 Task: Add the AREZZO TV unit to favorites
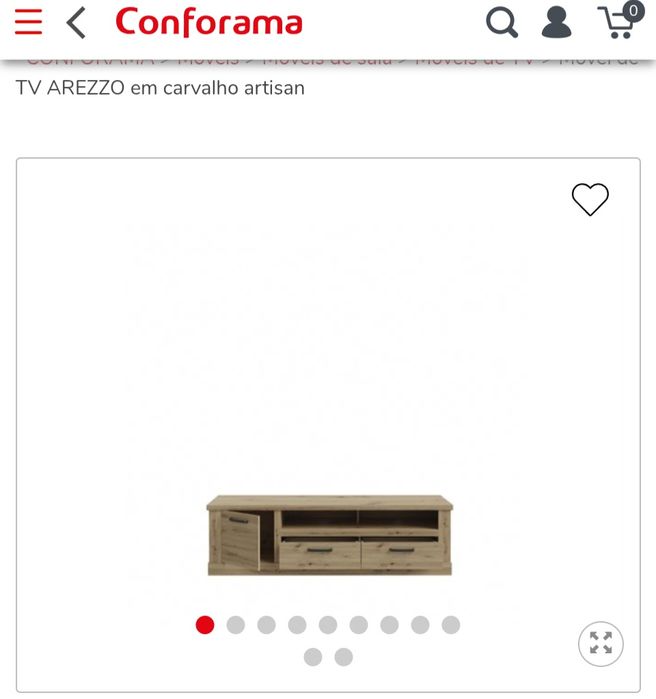590,200
